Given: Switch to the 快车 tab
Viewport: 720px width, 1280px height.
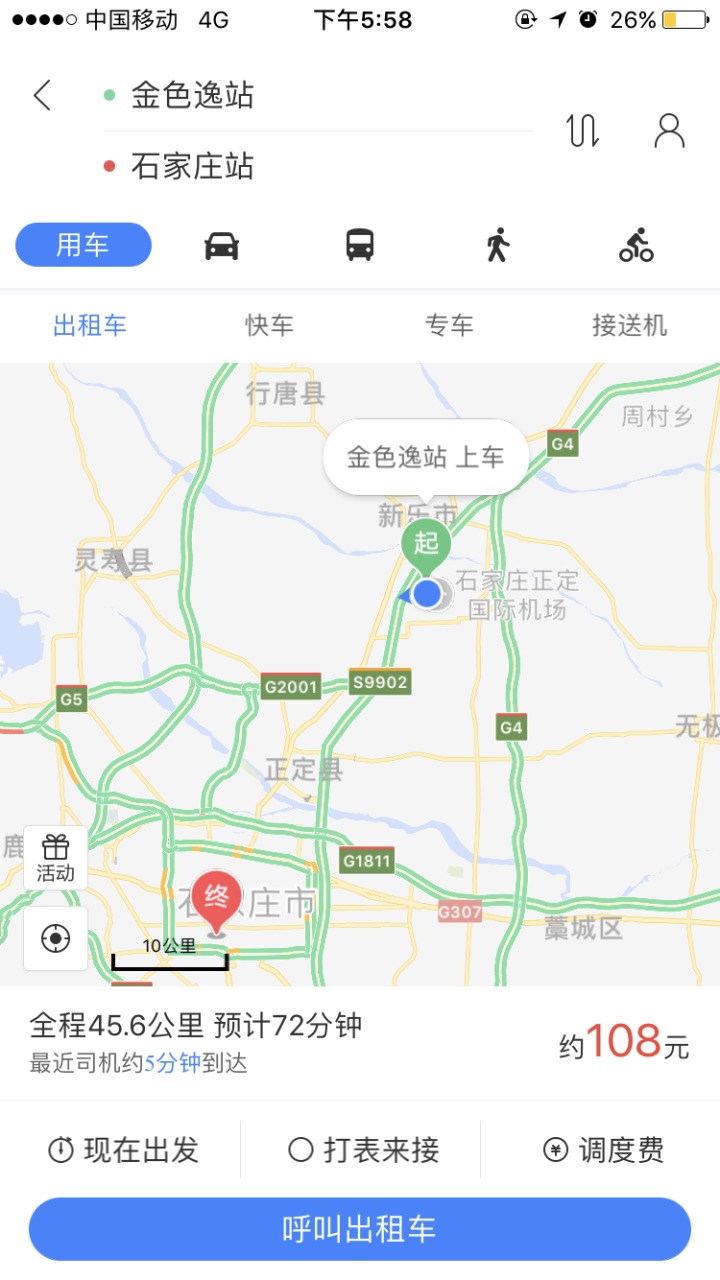Looking at the screenshot, I should tap(270, 326).
